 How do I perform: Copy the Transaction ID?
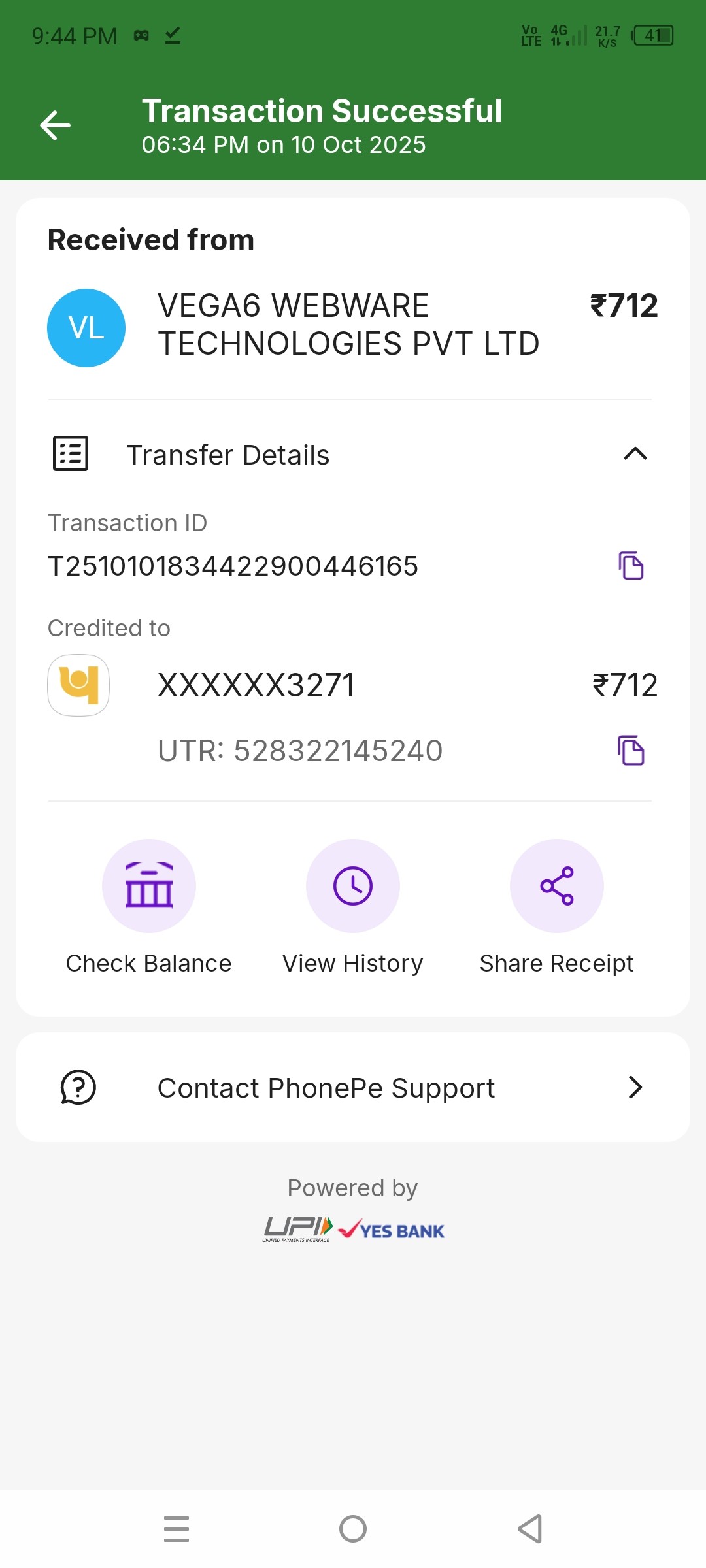point(631,566)
